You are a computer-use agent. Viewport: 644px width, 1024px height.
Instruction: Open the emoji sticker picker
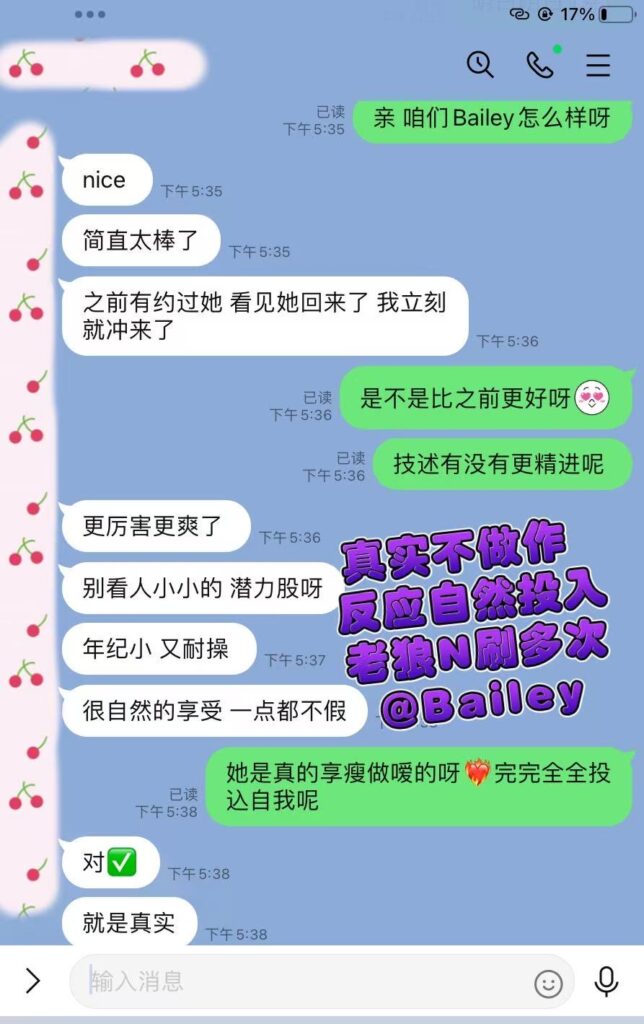(548, 983)
